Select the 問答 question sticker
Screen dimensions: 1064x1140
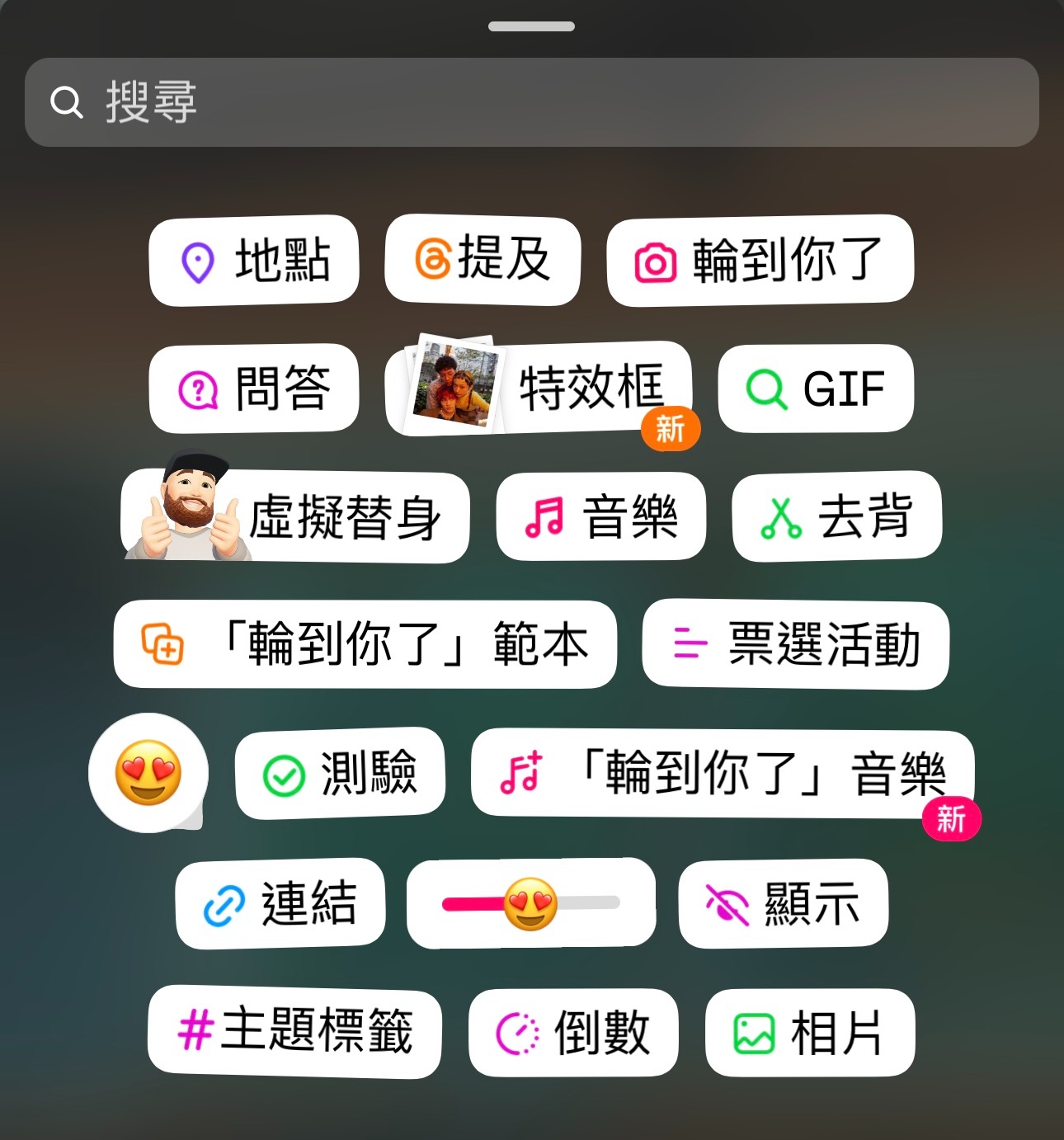[x=254, y=388]
